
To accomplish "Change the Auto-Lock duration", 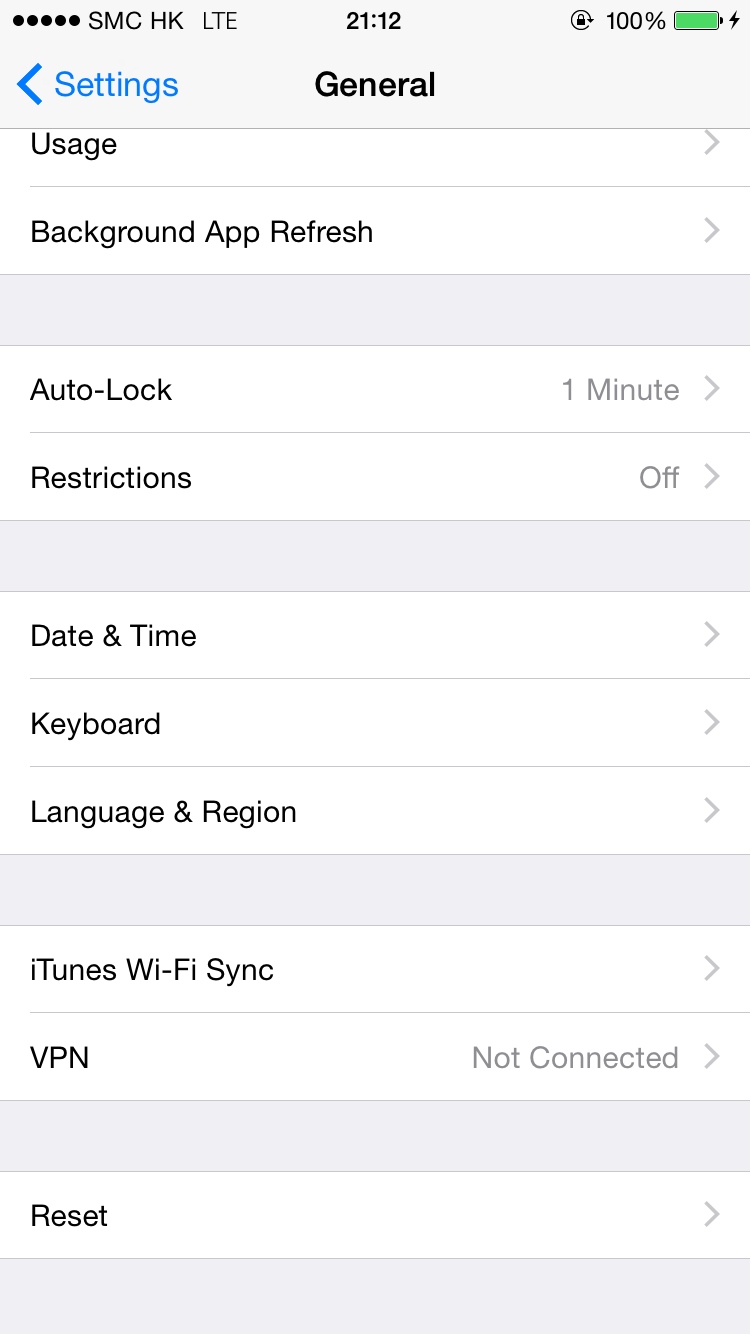I will click(x=375, y=389).
